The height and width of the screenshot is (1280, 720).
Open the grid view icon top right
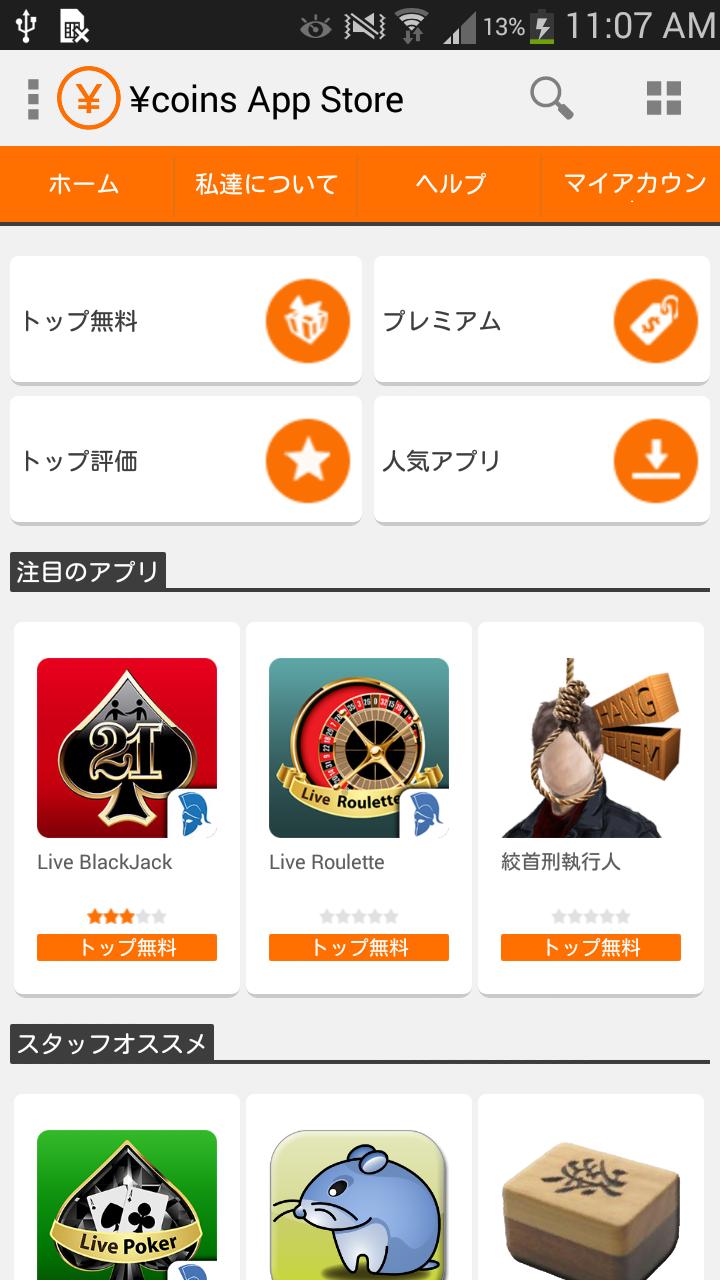(662, 98)
